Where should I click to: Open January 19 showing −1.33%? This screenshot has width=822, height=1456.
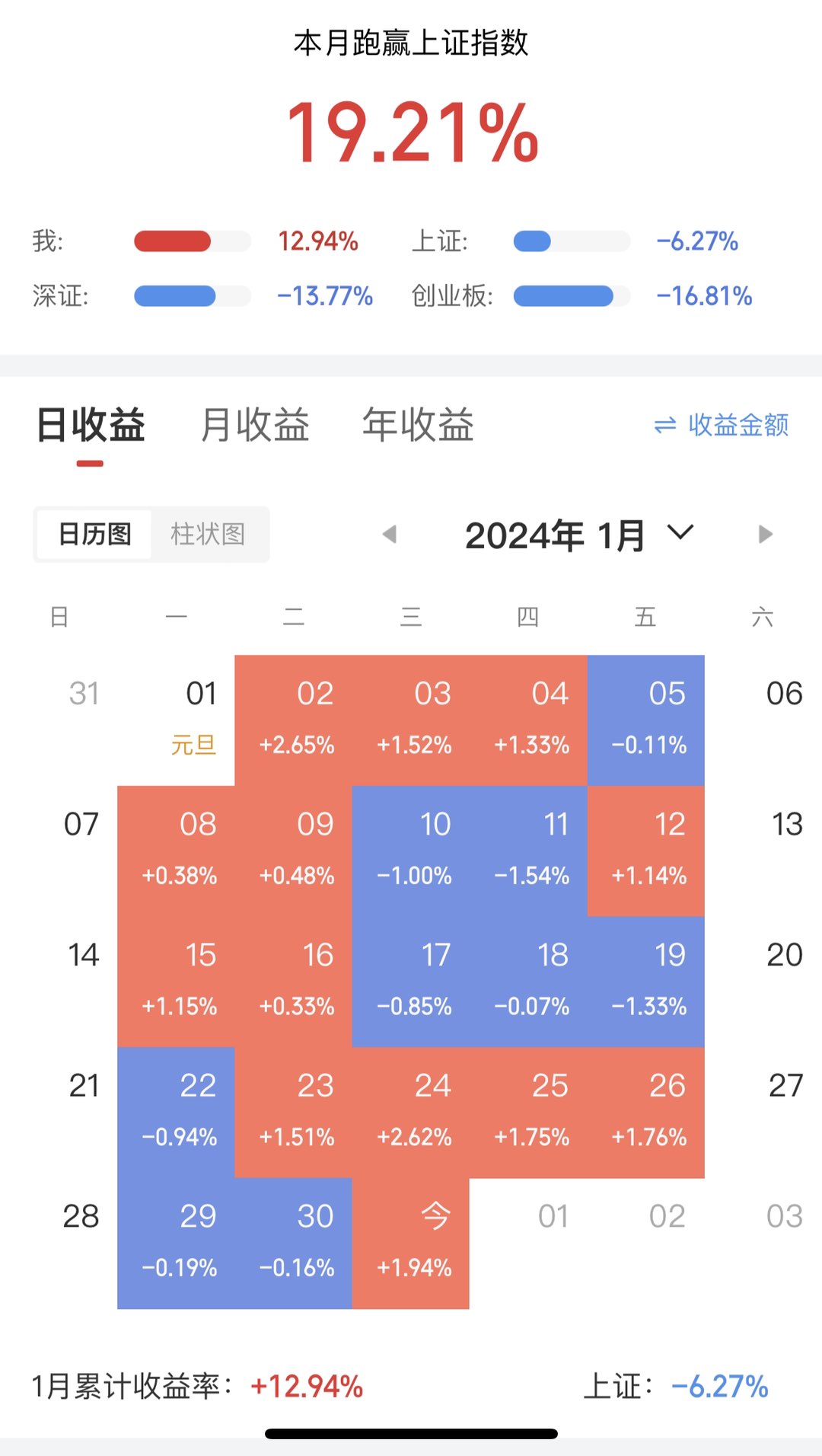[646, 982]
